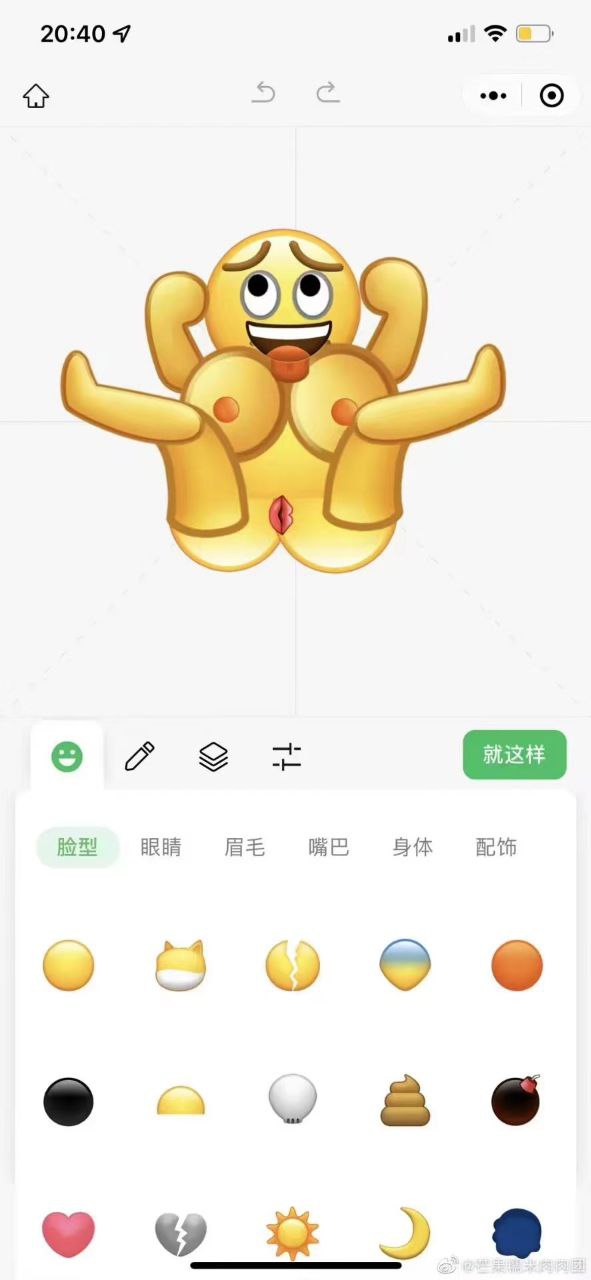Undo the last edit
The image size is (591, 1280).
263,93
